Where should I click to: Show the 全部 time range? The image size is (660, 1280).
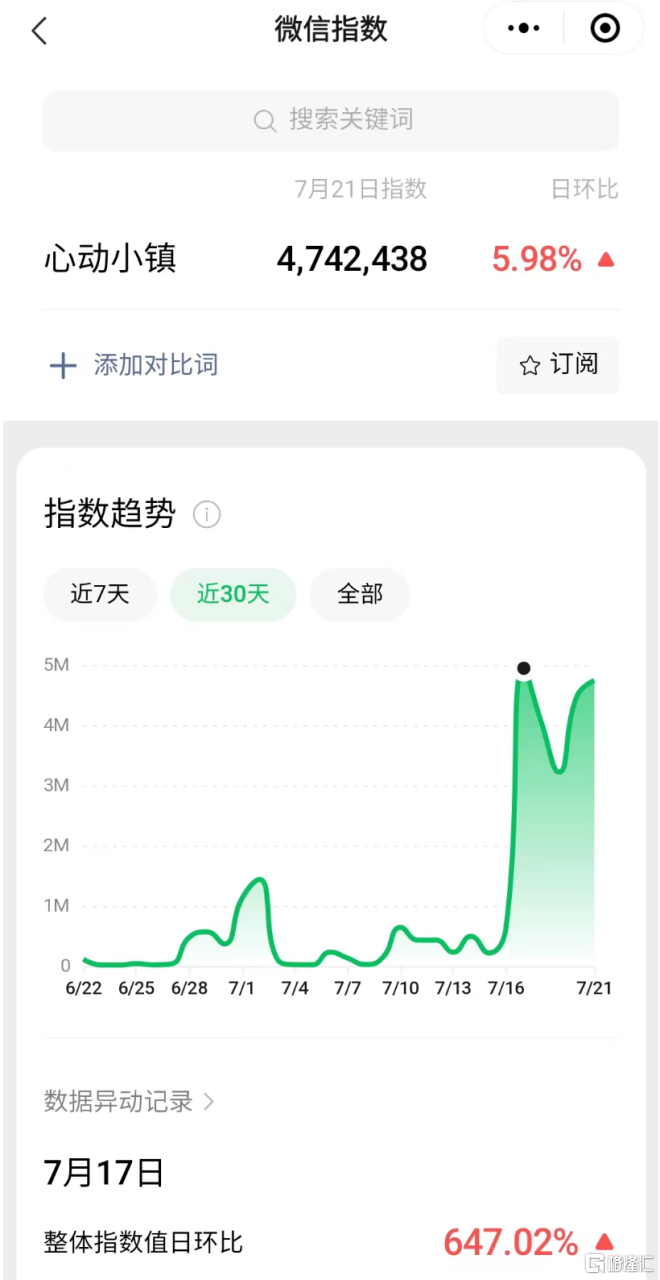click(x=360, y=594)
